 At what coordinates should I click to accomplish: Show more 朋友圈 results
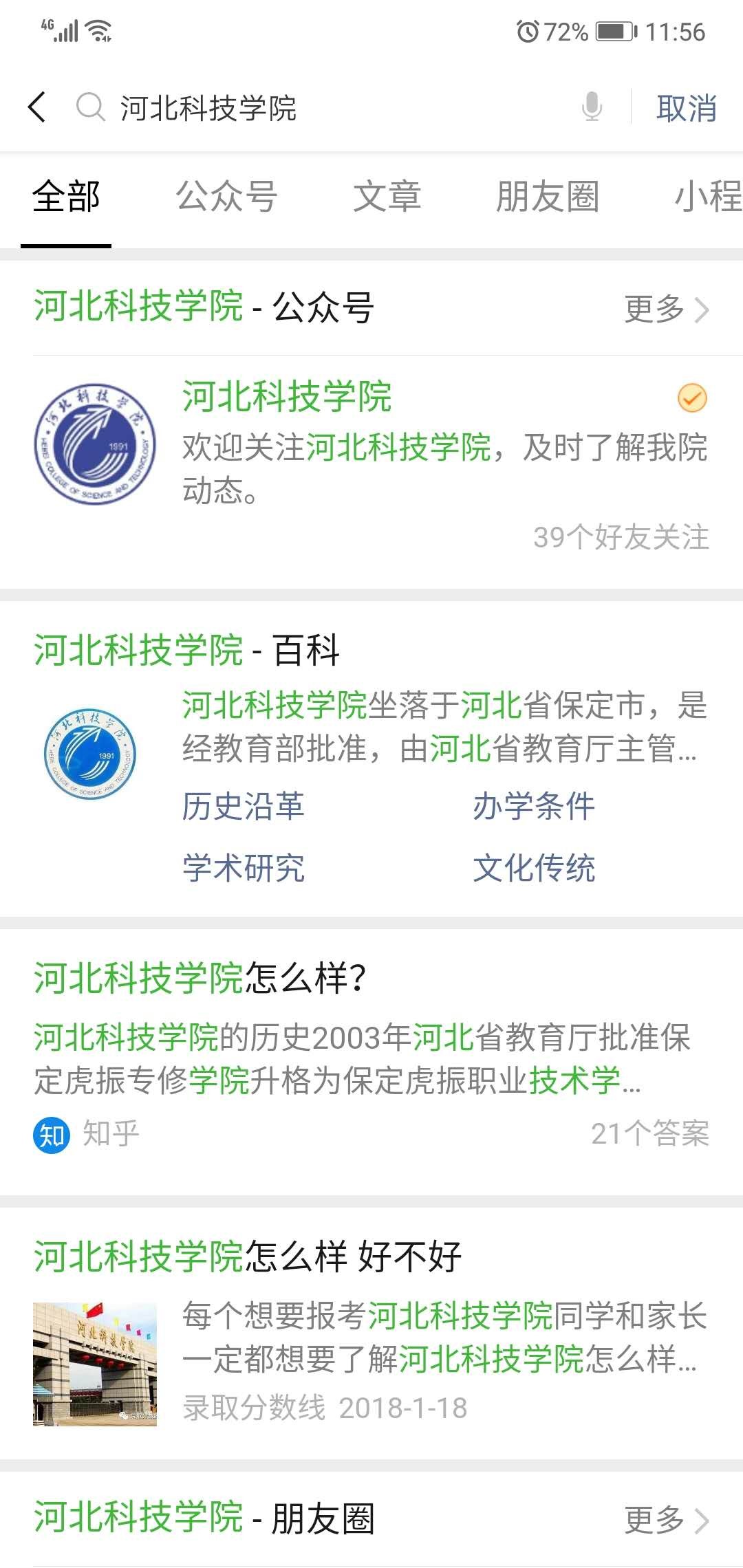[x=665, y=1520]
